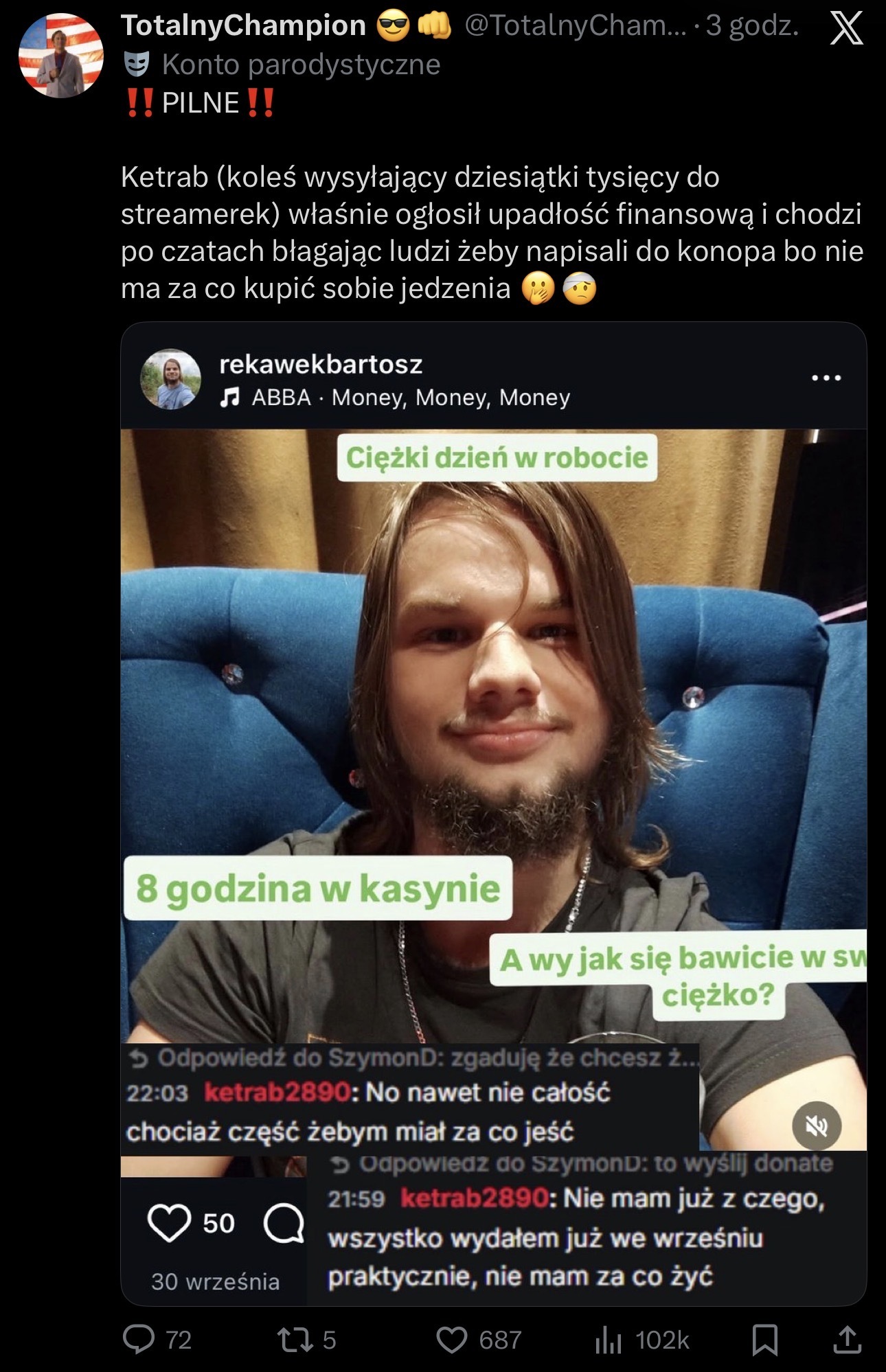
Task: Bookmark this post
Action: coord(765,1340)
